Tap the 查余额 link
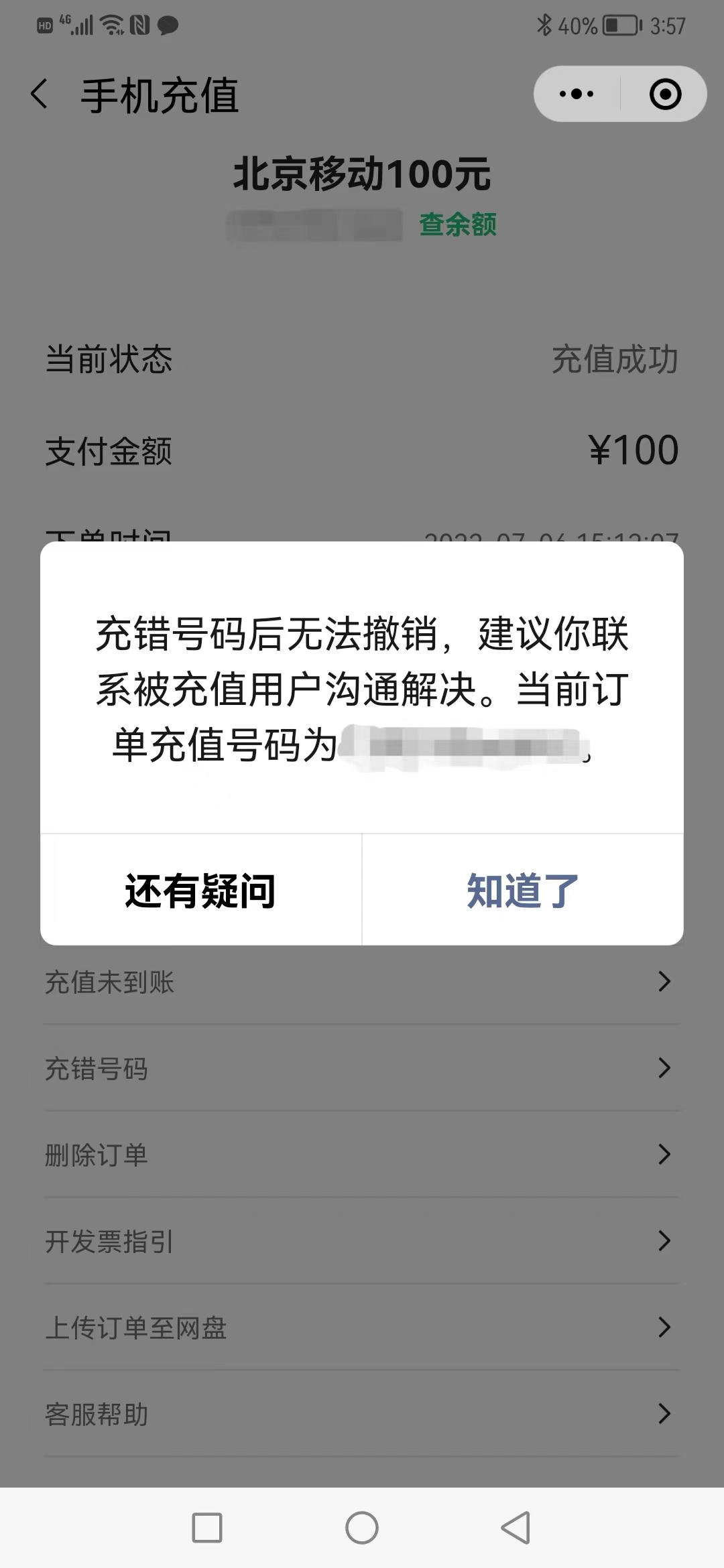The width and height of the screenshot is (724, 1568). 458,224
